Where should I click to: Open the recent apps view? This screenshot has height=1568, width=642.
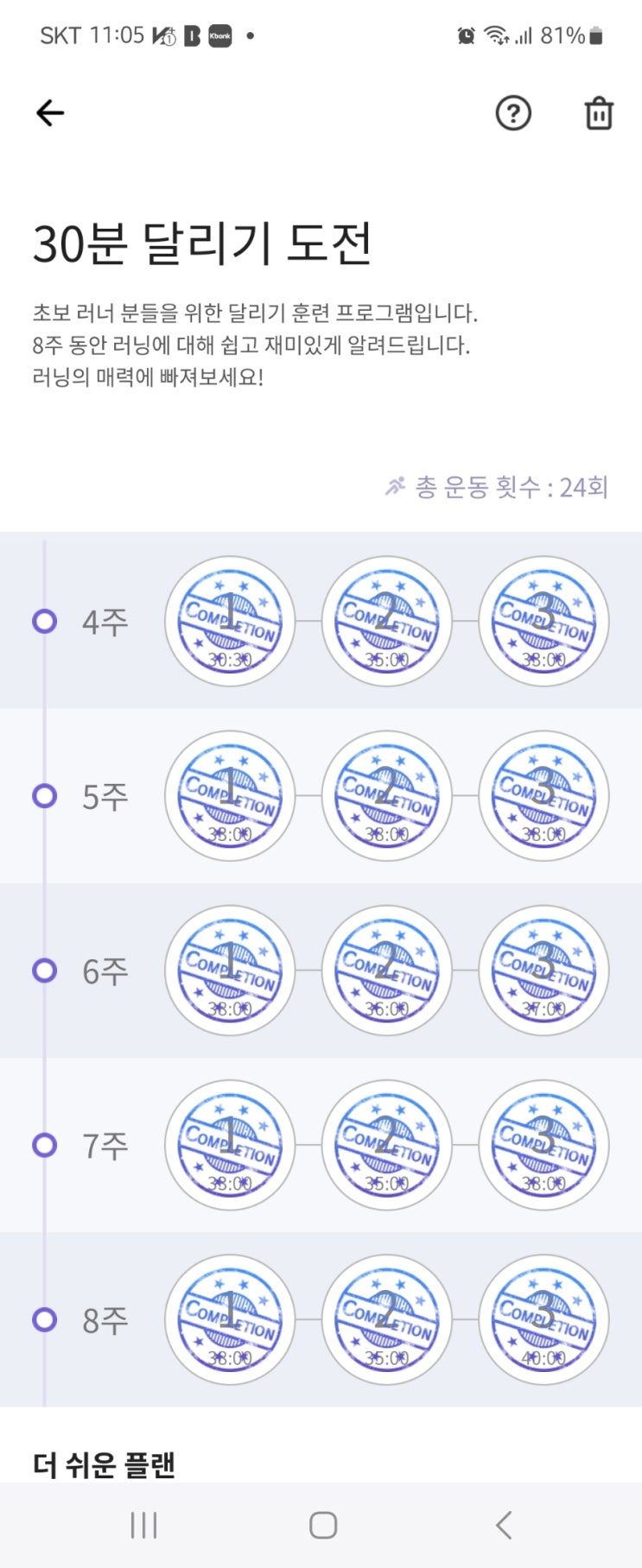pyautogui.click(x=143, y=1525)
